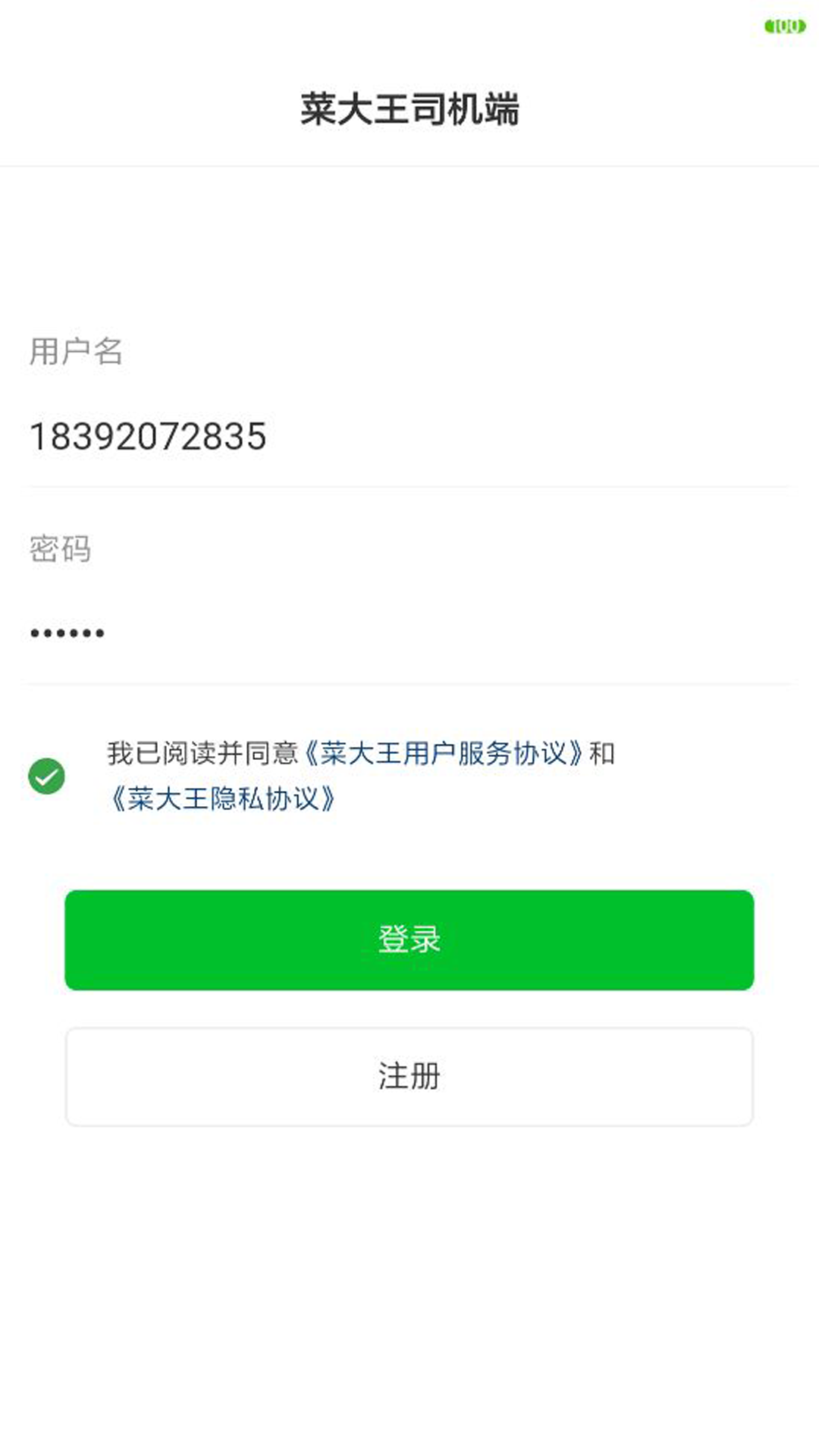The image size is (819, 1456).
Task: Click the underline below the password field
Action: click(x=409, y=682)
